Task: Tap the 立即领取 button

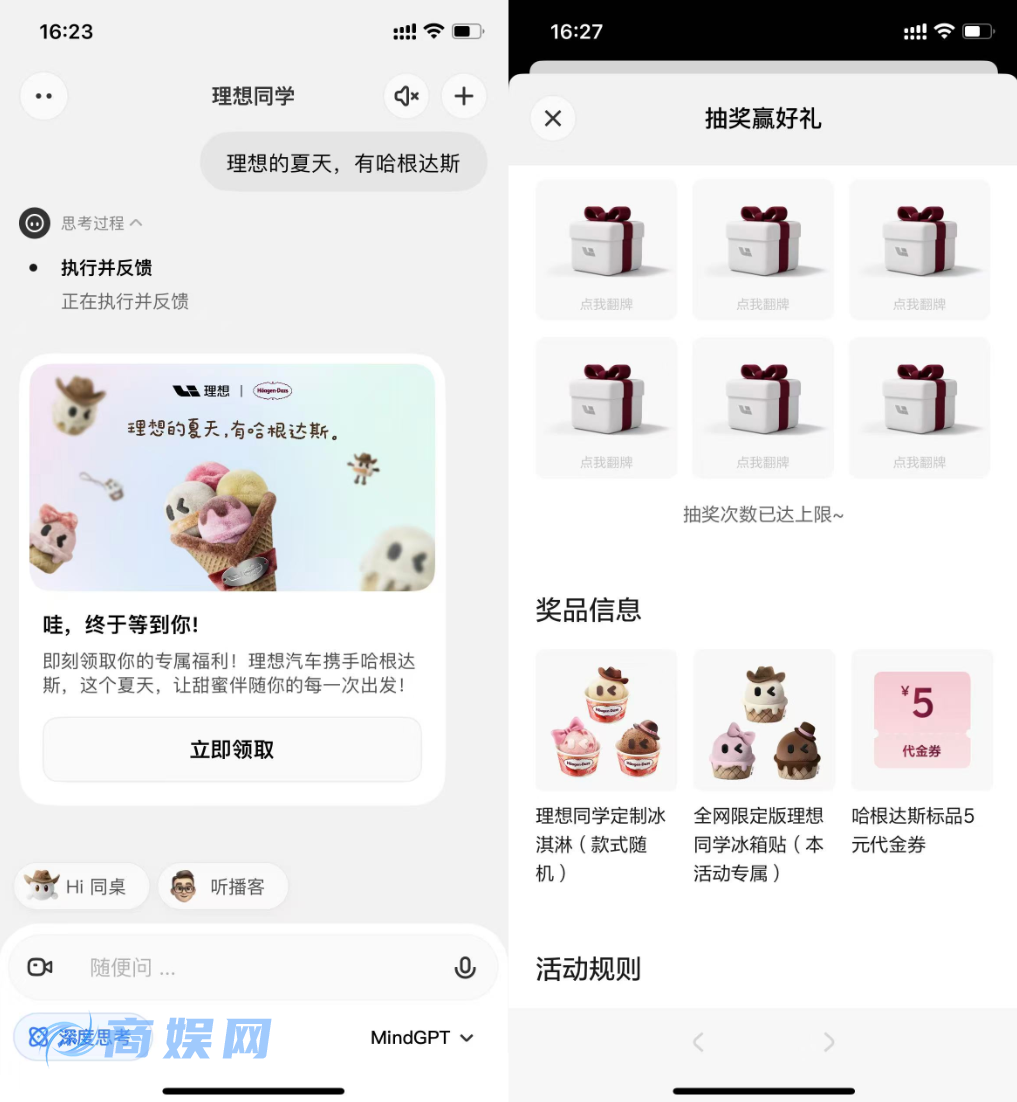Action: (x=232, y=749)
